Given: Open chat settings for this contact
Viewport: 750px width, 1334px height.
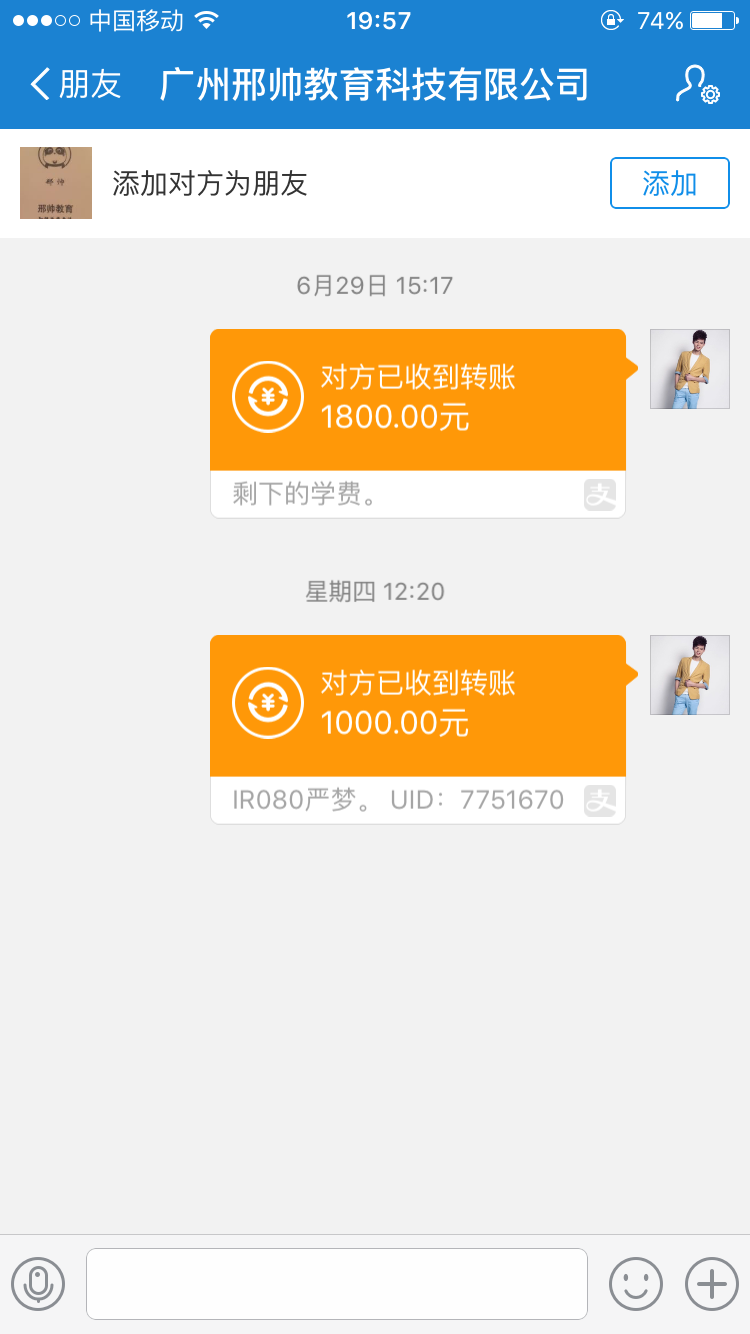Looking at the screenshot, I should pyautogui.click(x=696, y=85).
